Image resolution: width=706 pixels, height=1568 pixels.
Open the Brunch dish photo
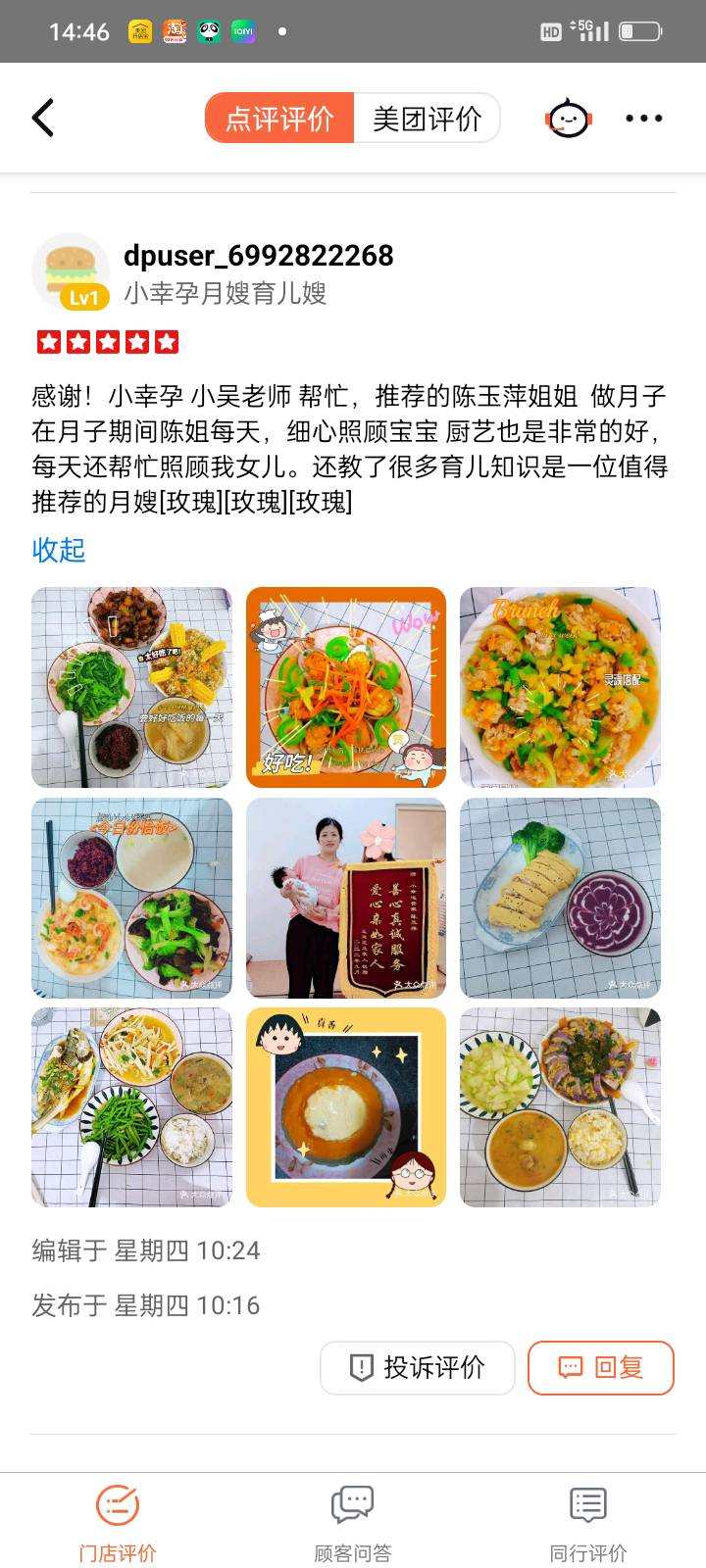coord(560,687)
